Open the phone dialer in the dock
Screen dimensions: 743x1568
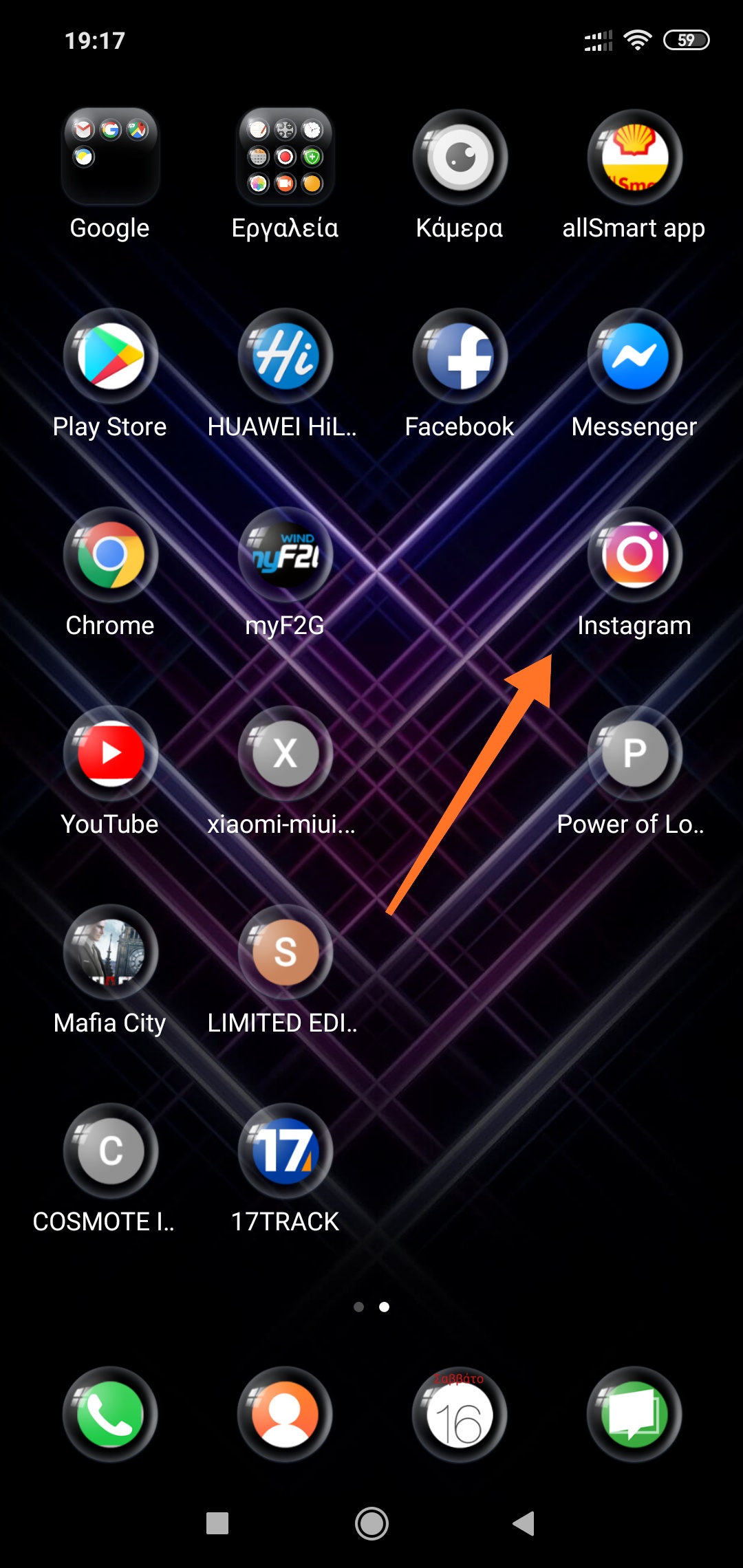pyautogui.click(x=110, y=1415)
